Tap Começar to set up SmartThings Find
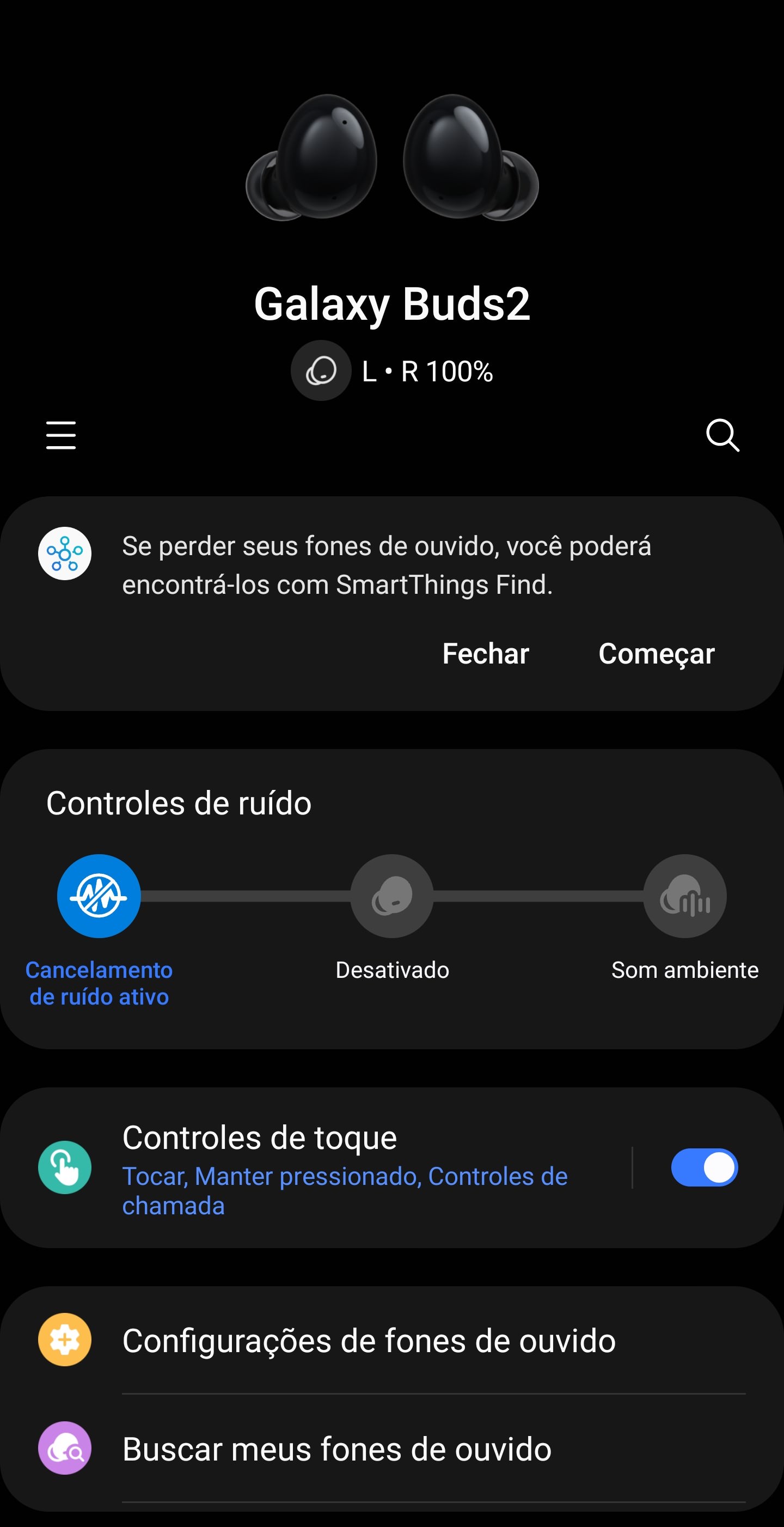 pyautogui.click(x=656, y=654)
